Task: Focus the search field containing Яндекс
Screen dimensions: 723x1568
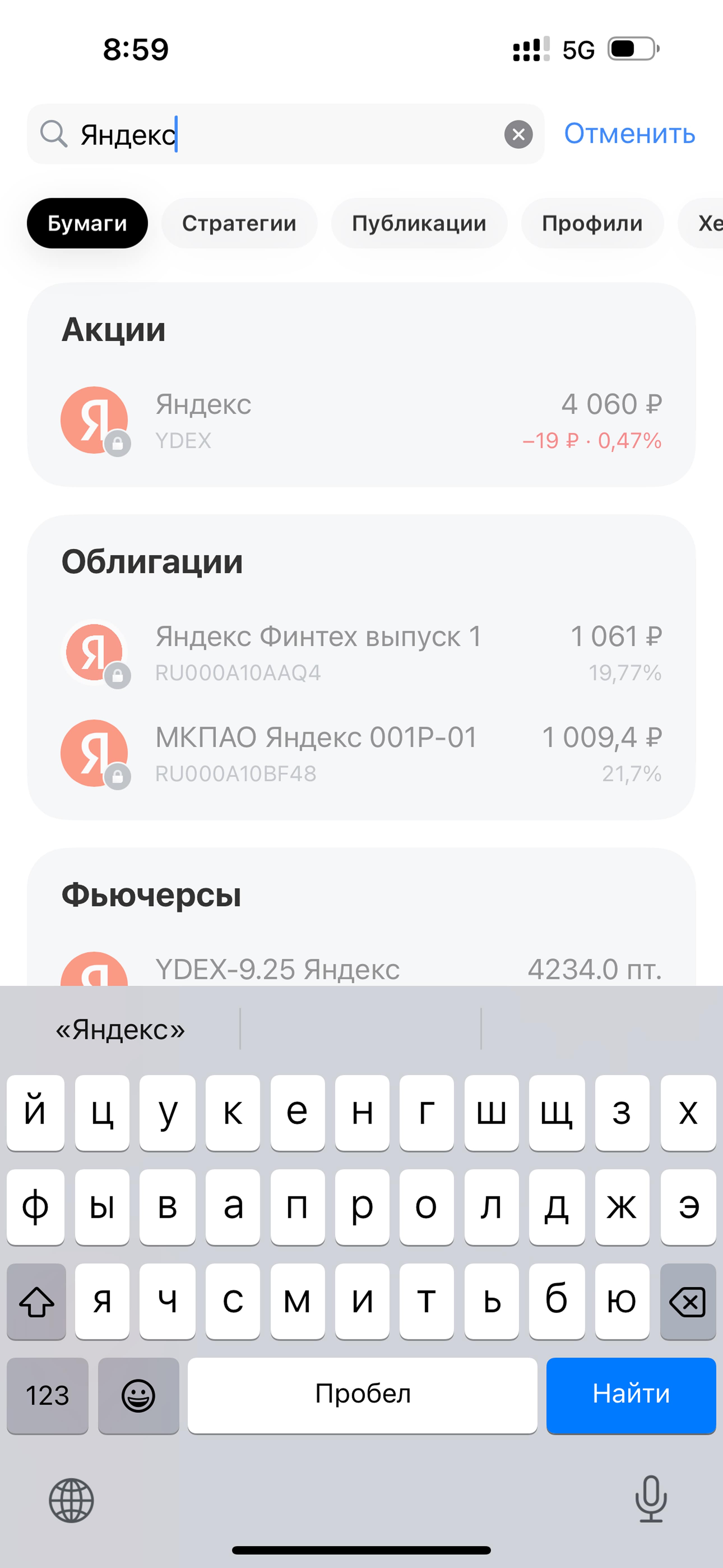Action: pyautogui.click(x=286, y=134)
